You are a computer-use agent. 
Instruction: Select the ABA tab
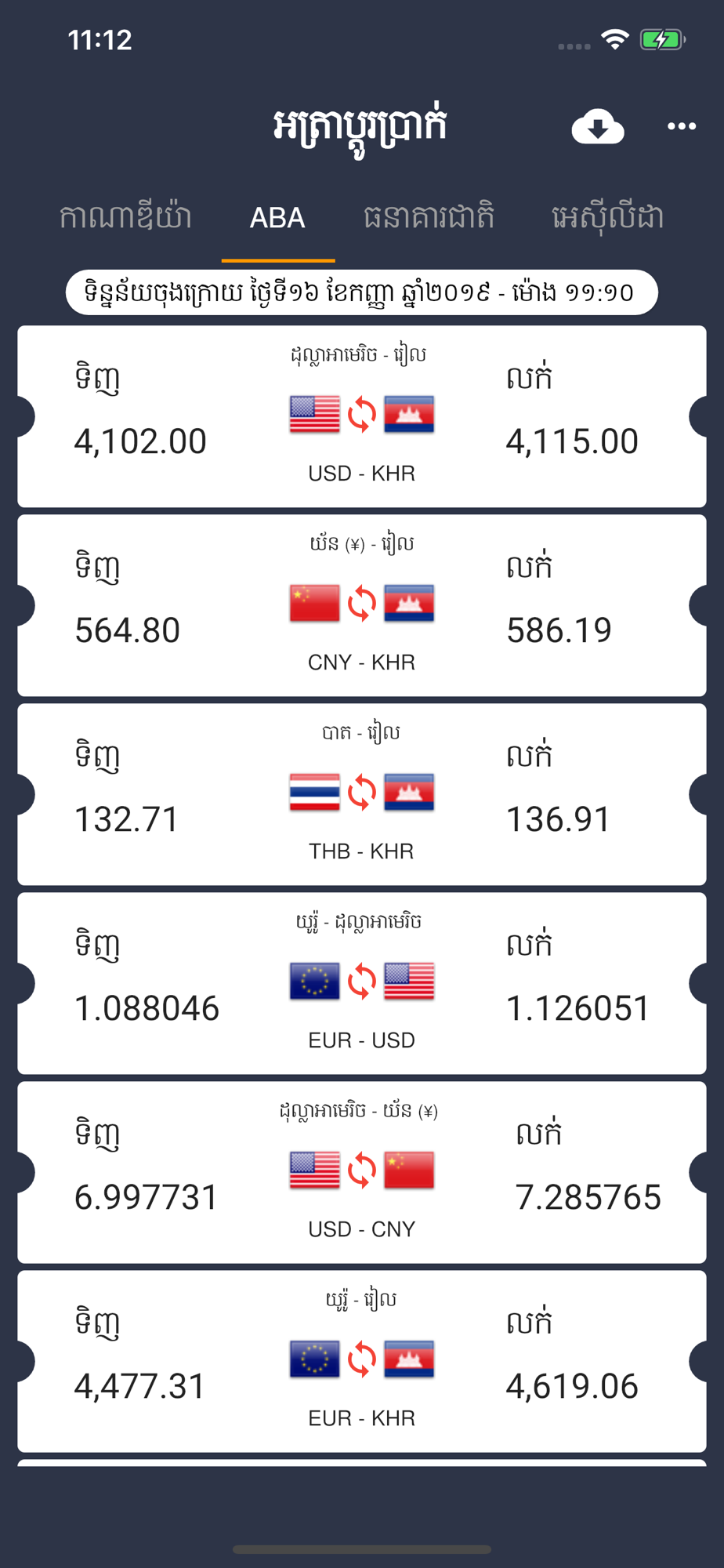(x=277, y=218)
